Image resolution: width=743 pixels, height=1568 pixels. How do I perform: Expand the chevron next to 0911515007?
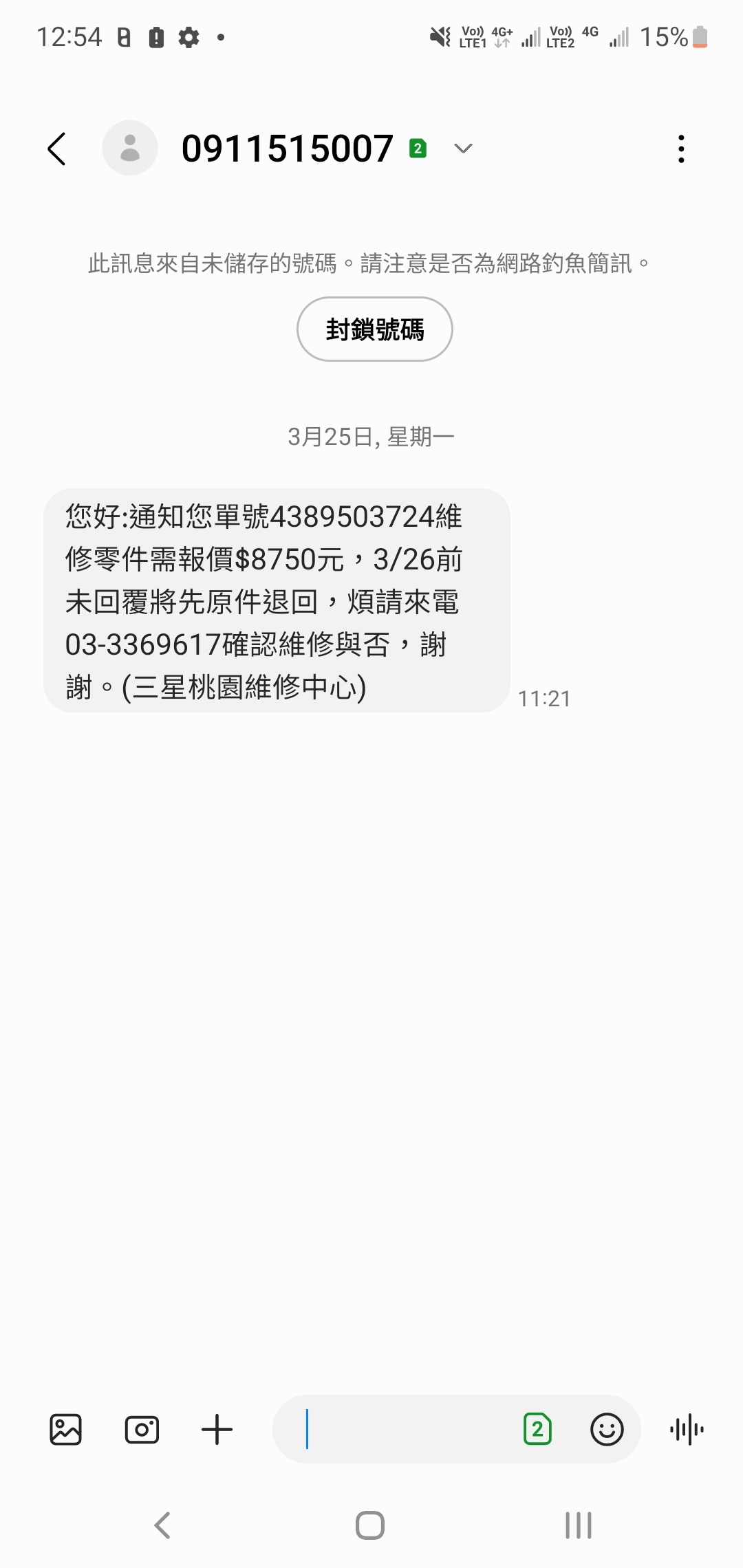coord(463,148)
